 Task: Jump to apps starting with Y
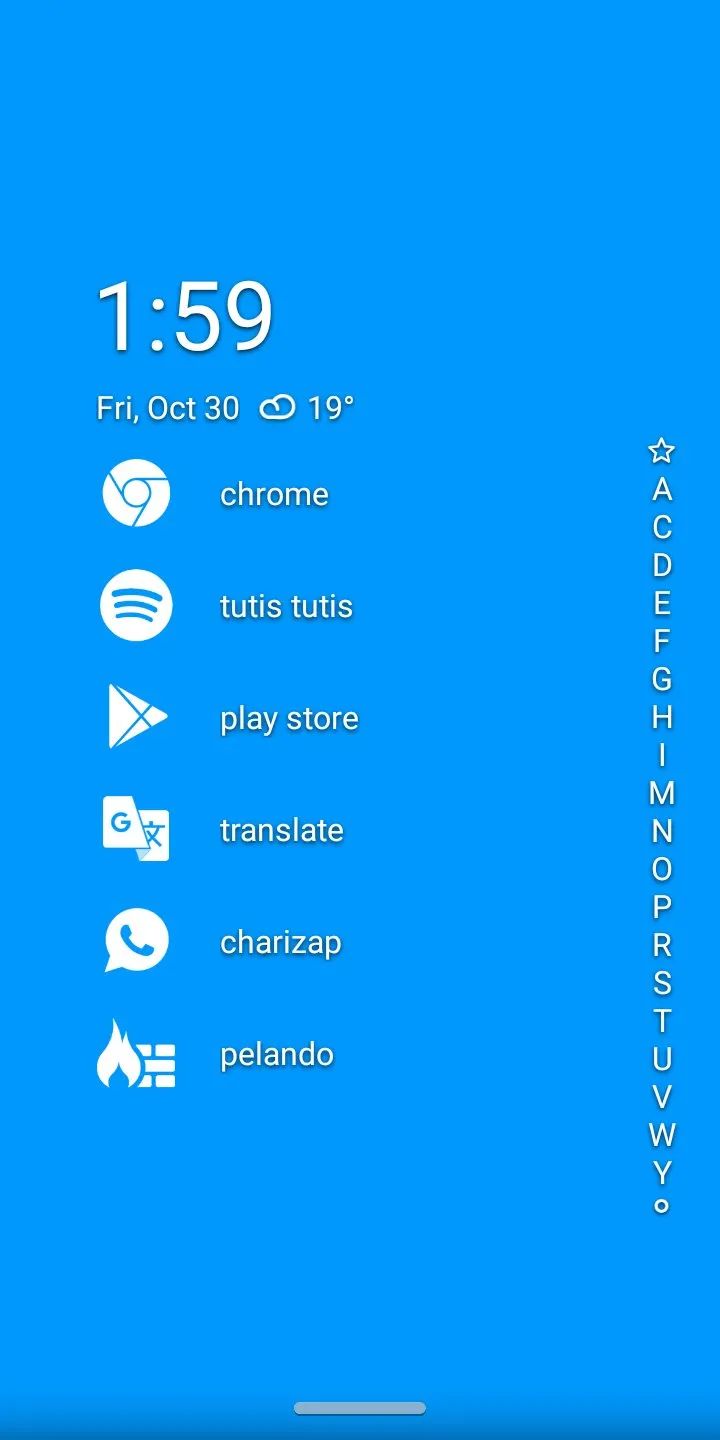pyautogui.click(x=661, y=1172)
